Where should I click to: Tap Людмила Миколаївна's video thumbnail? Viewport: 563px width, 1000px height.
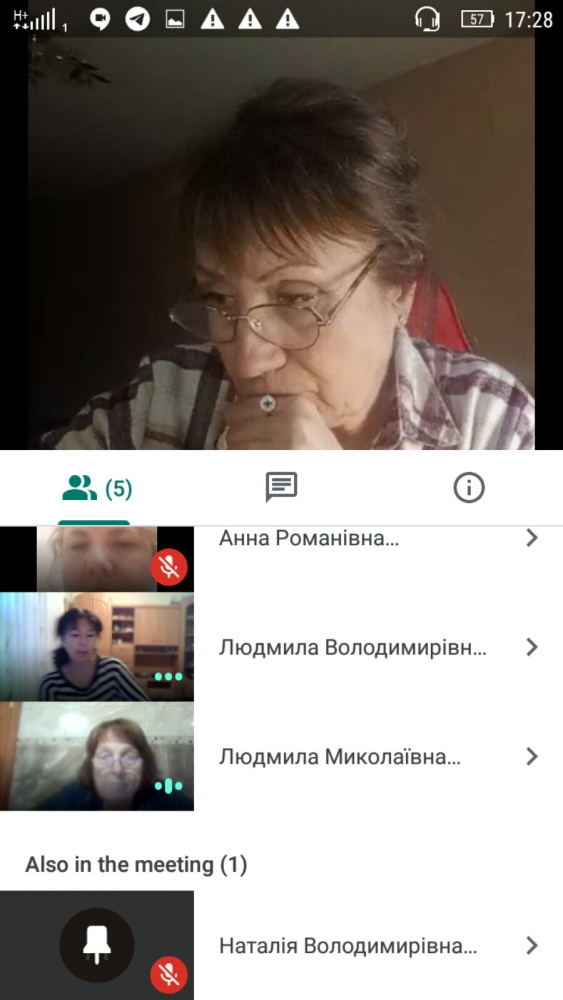pos(97,756)
